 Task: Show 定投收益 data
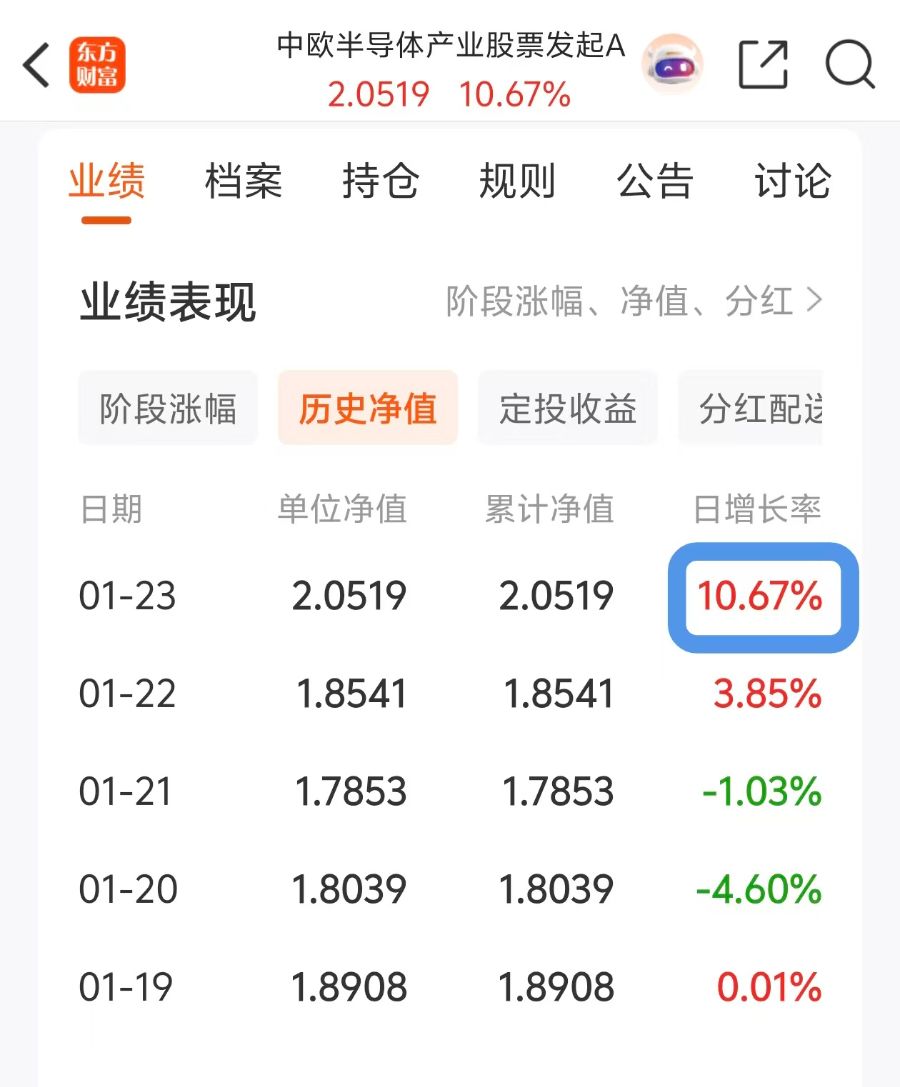tap(568, 408)
